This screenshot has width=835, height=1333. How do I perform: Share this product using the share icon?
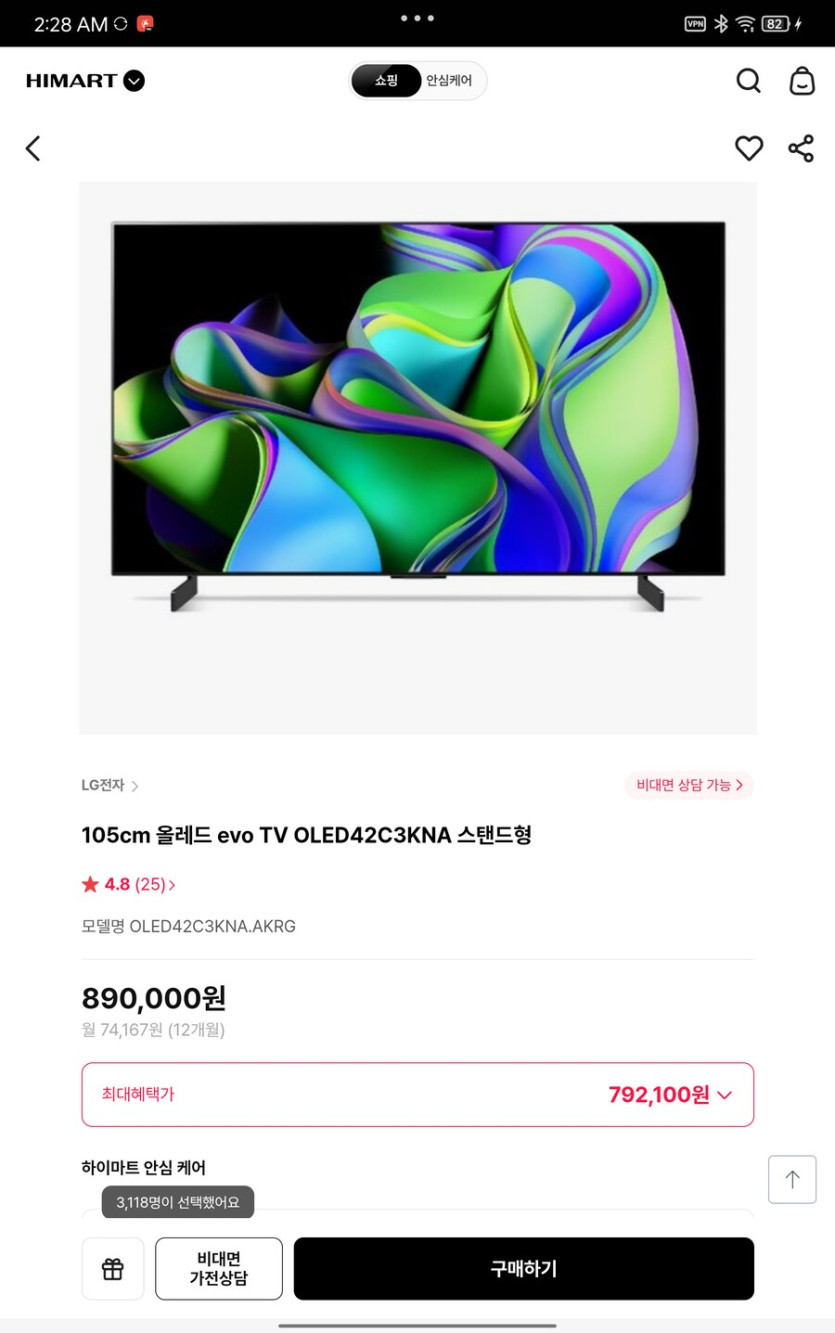(x=801, y=148)
